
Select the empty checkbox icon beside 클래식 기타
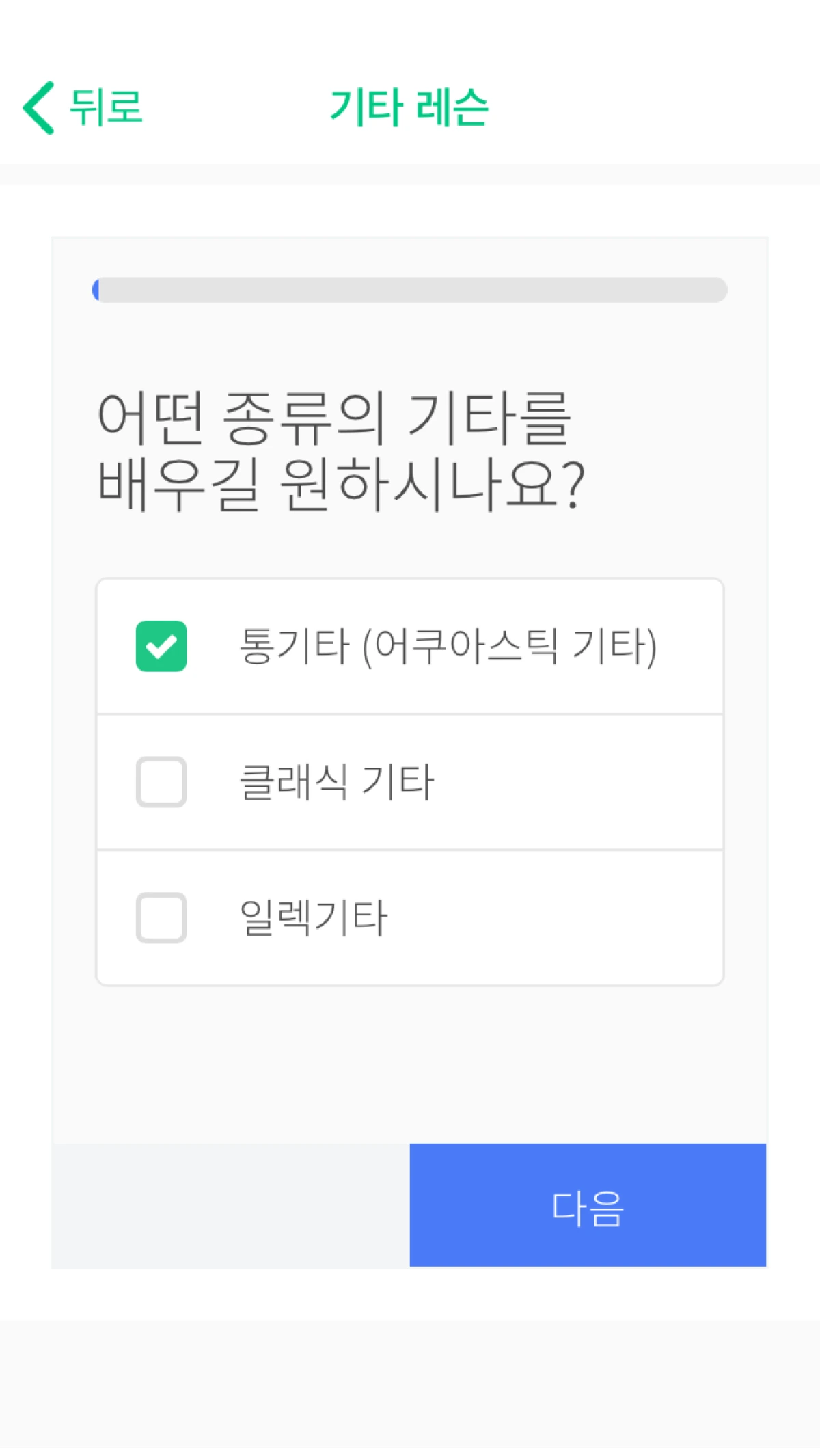pos(161,783)
